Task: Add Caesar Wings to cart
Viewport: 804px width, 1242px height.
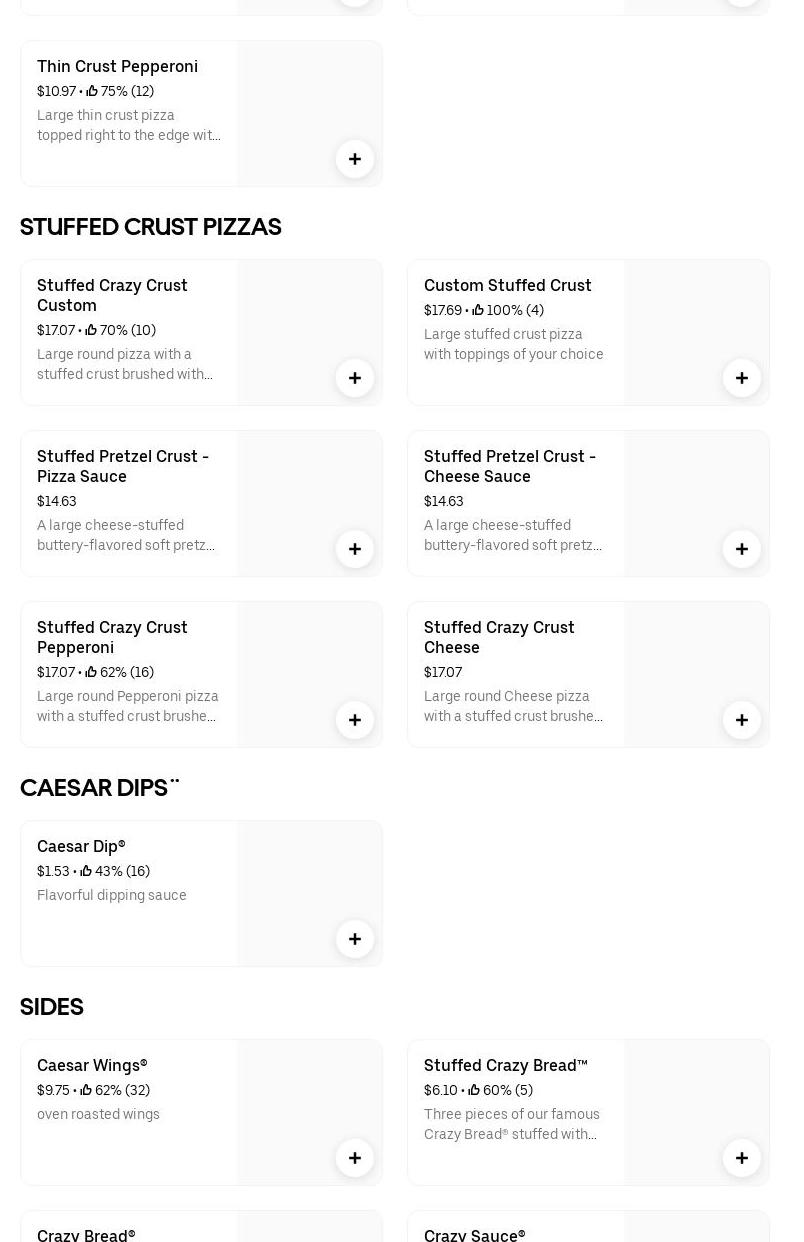Action: pyautogui.click(x=355, y=1158)
